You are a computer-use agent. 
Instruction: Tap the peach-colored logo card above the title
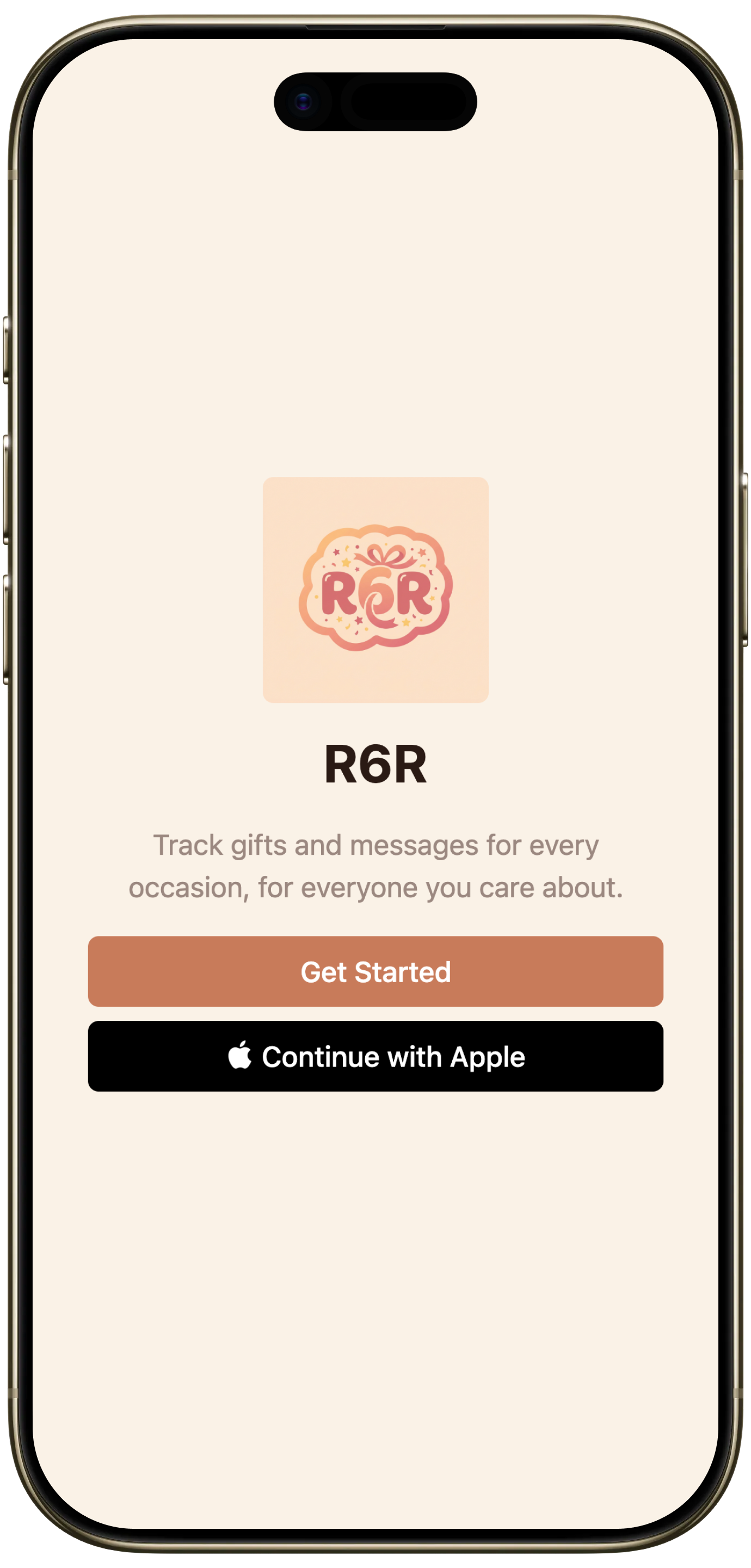click(375, 590)
